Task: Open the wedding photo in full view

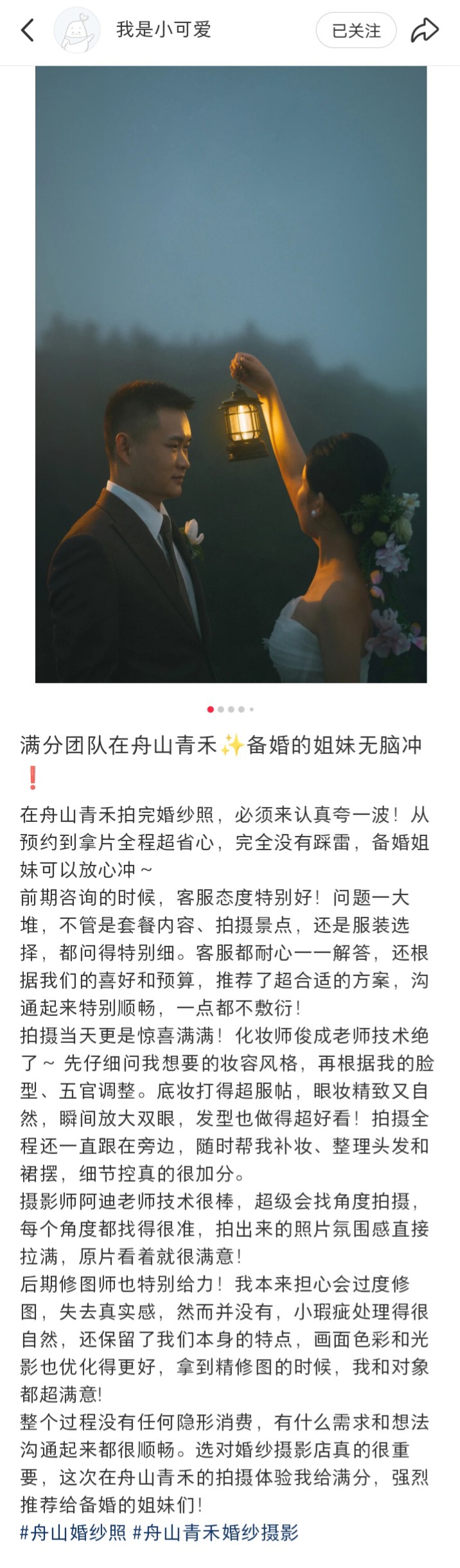Action: tap(231, 374)
